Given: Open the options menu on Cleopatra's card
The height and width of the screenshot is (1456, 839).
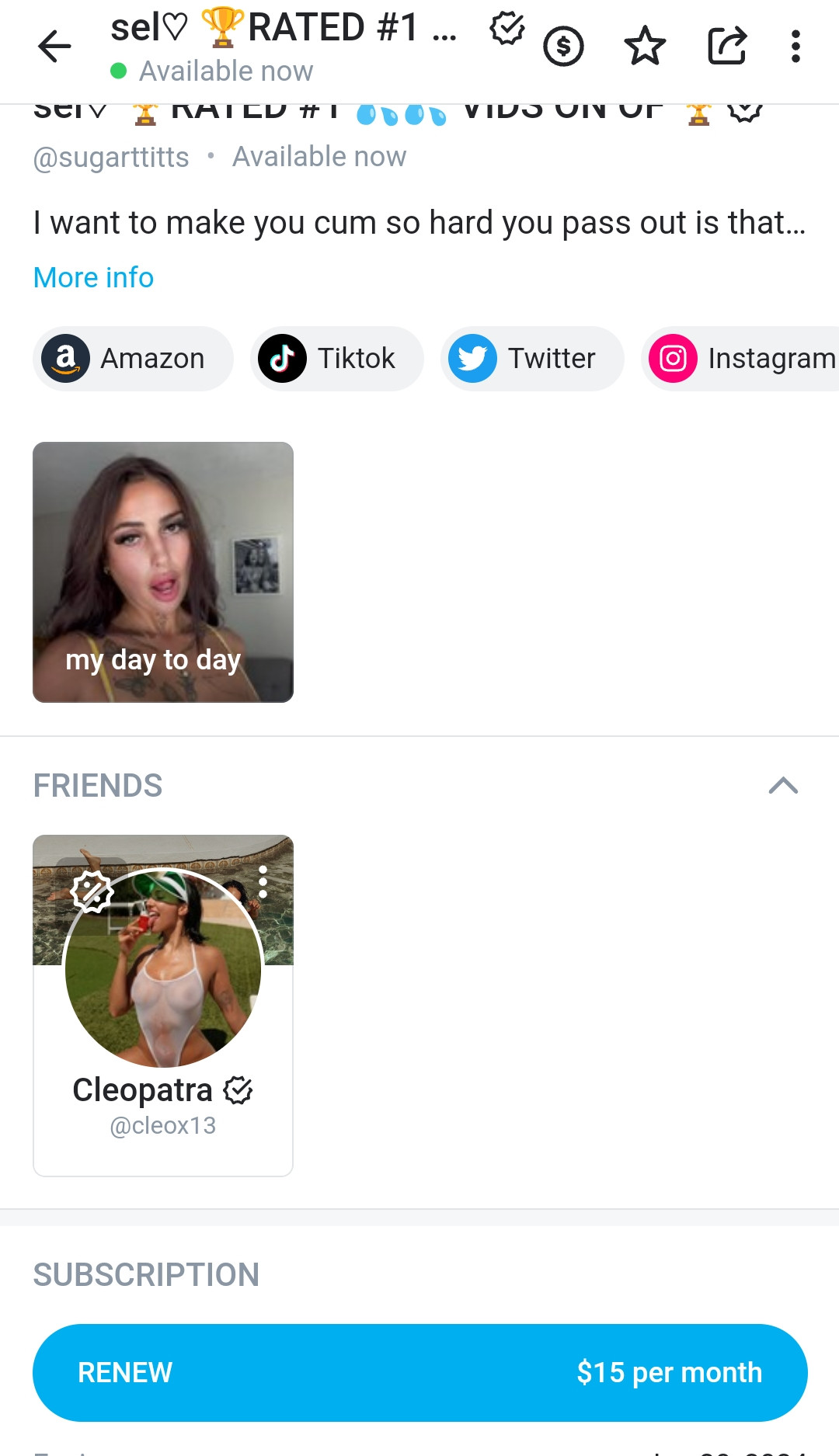Looking at the screenshot, I should [x=263, y=882].
